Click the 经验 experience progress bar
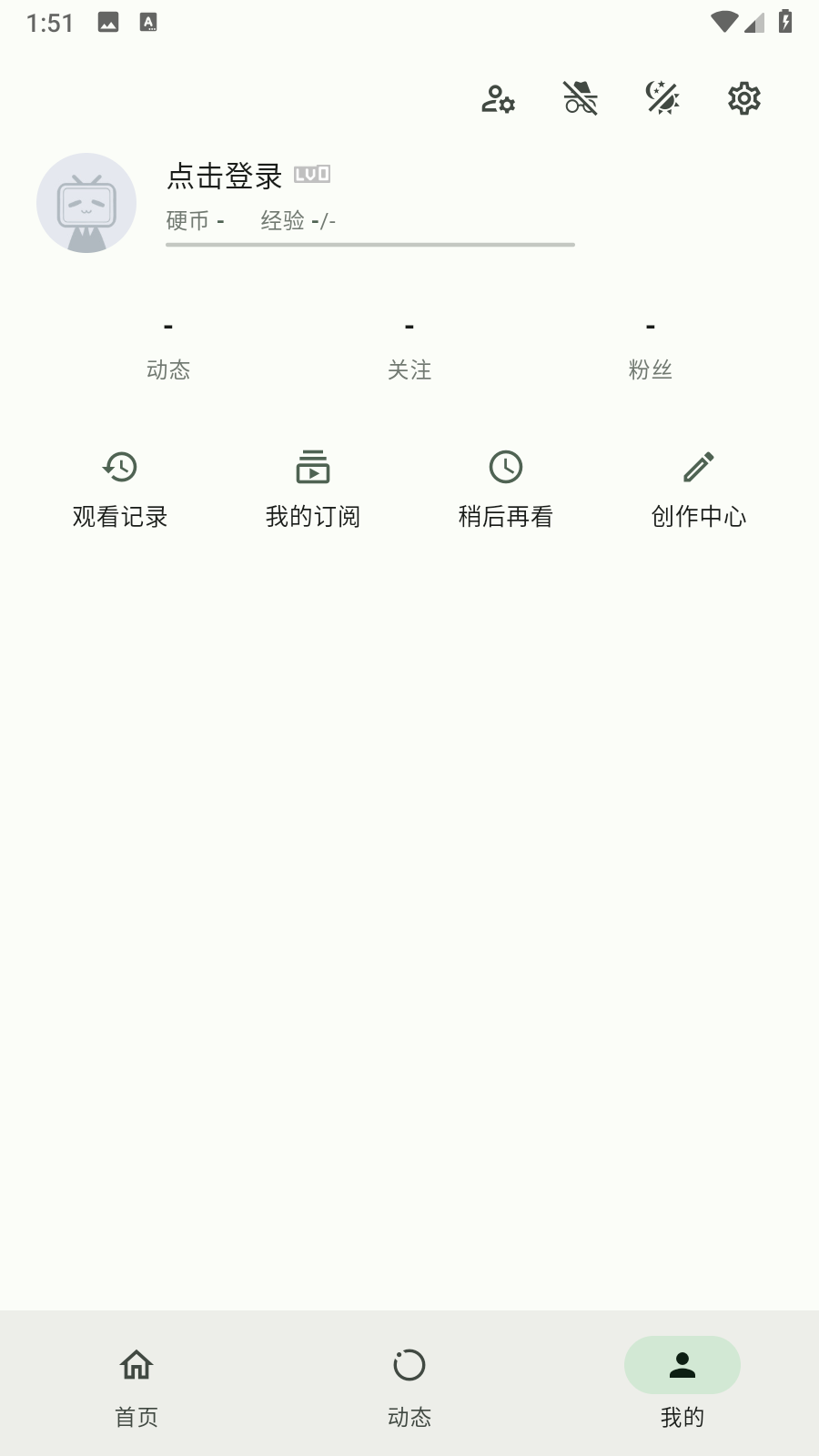Image resolution: width=819 pixels, height=1456 pixels. click(368, 244)
